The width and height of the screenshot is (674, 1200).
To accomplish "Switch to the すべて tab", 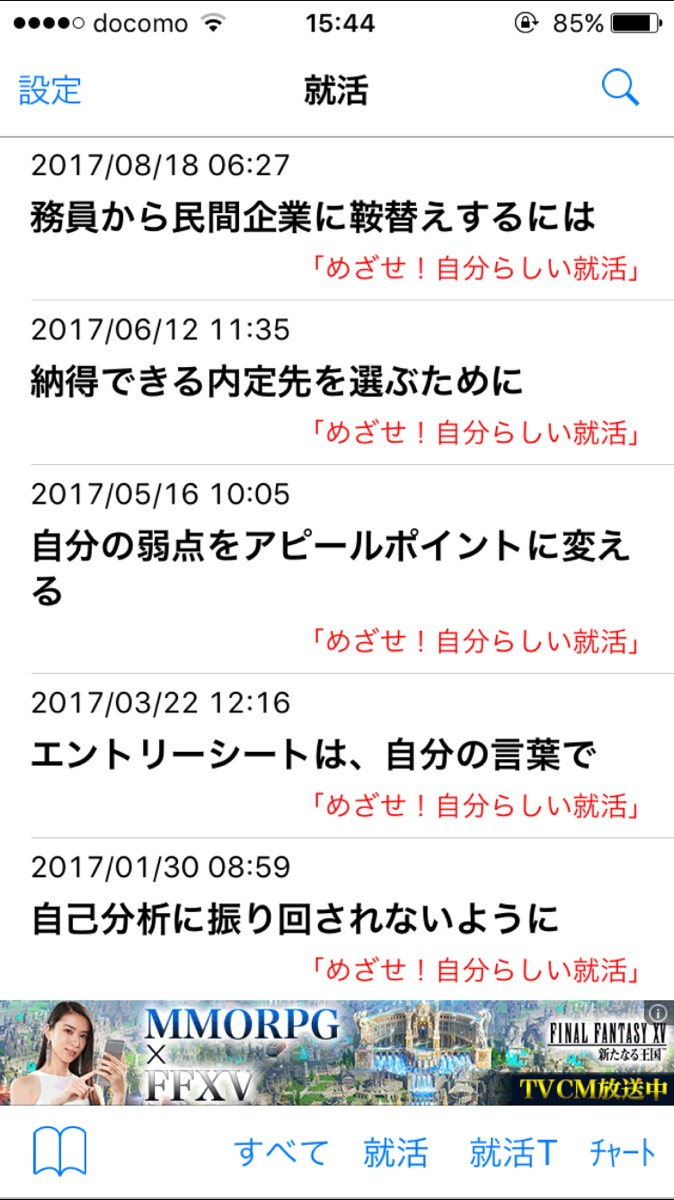I will pos(281,1153).
